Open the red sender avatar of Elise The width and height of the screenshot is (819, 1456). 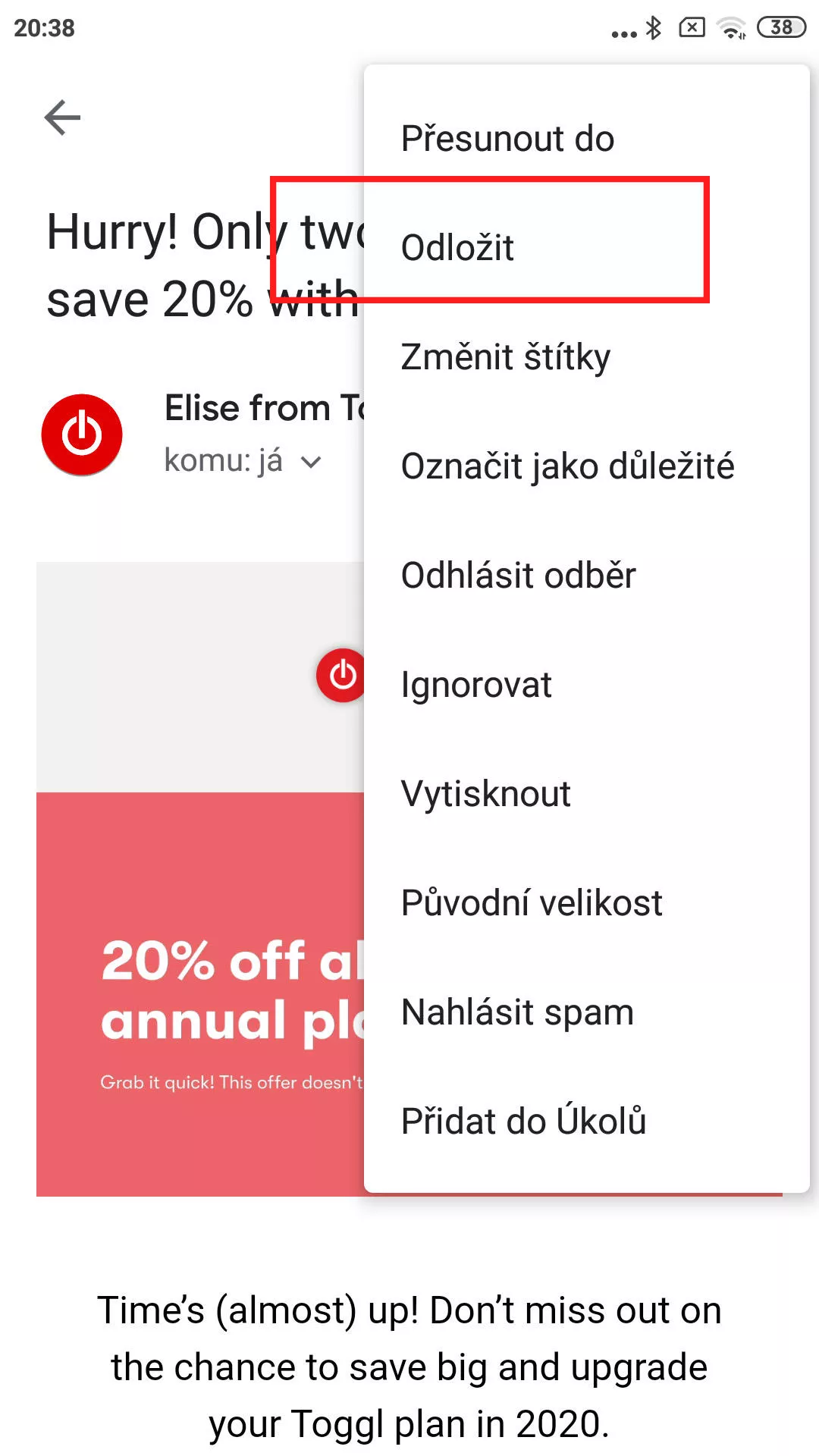coord(82,435)
